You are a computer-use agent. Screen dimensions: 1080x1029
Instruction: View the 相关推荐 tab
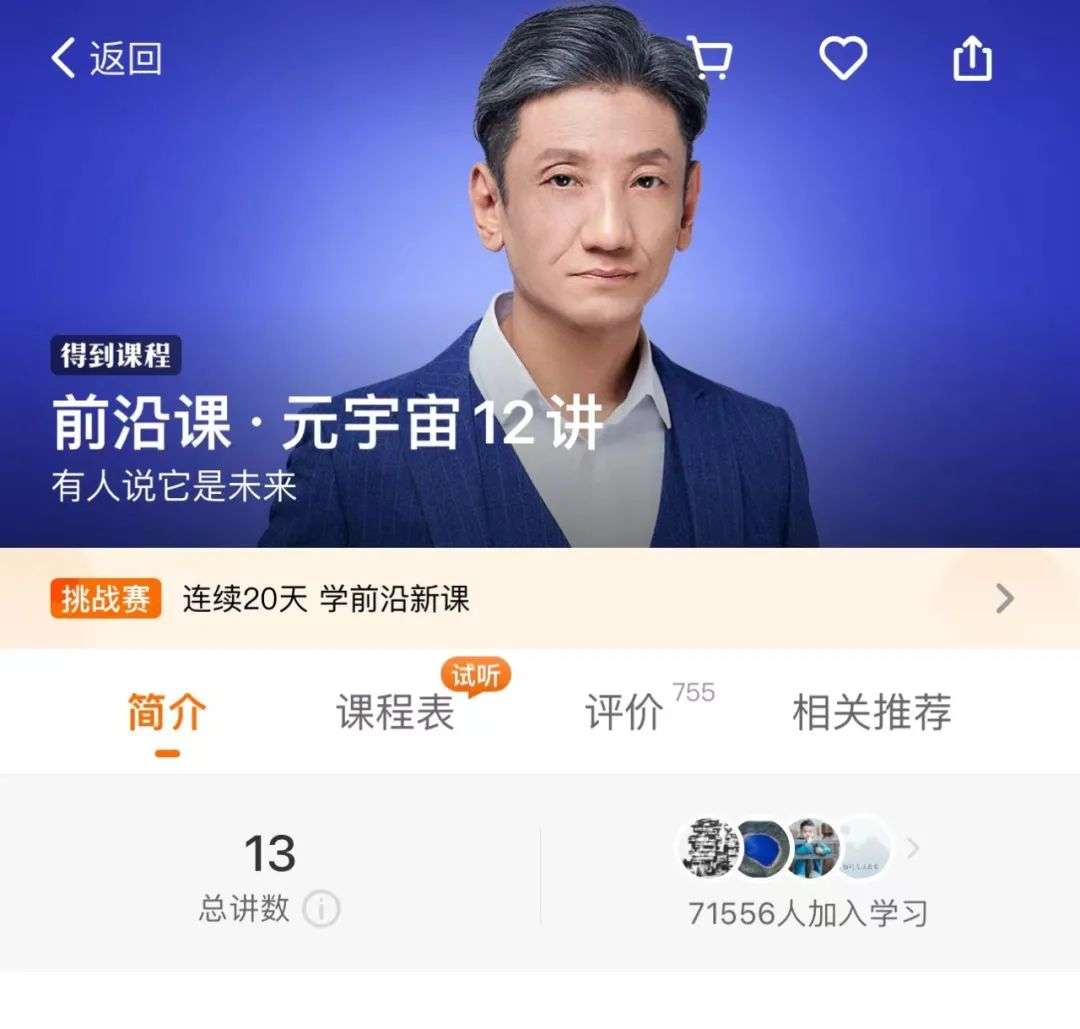tap(871, 713)
